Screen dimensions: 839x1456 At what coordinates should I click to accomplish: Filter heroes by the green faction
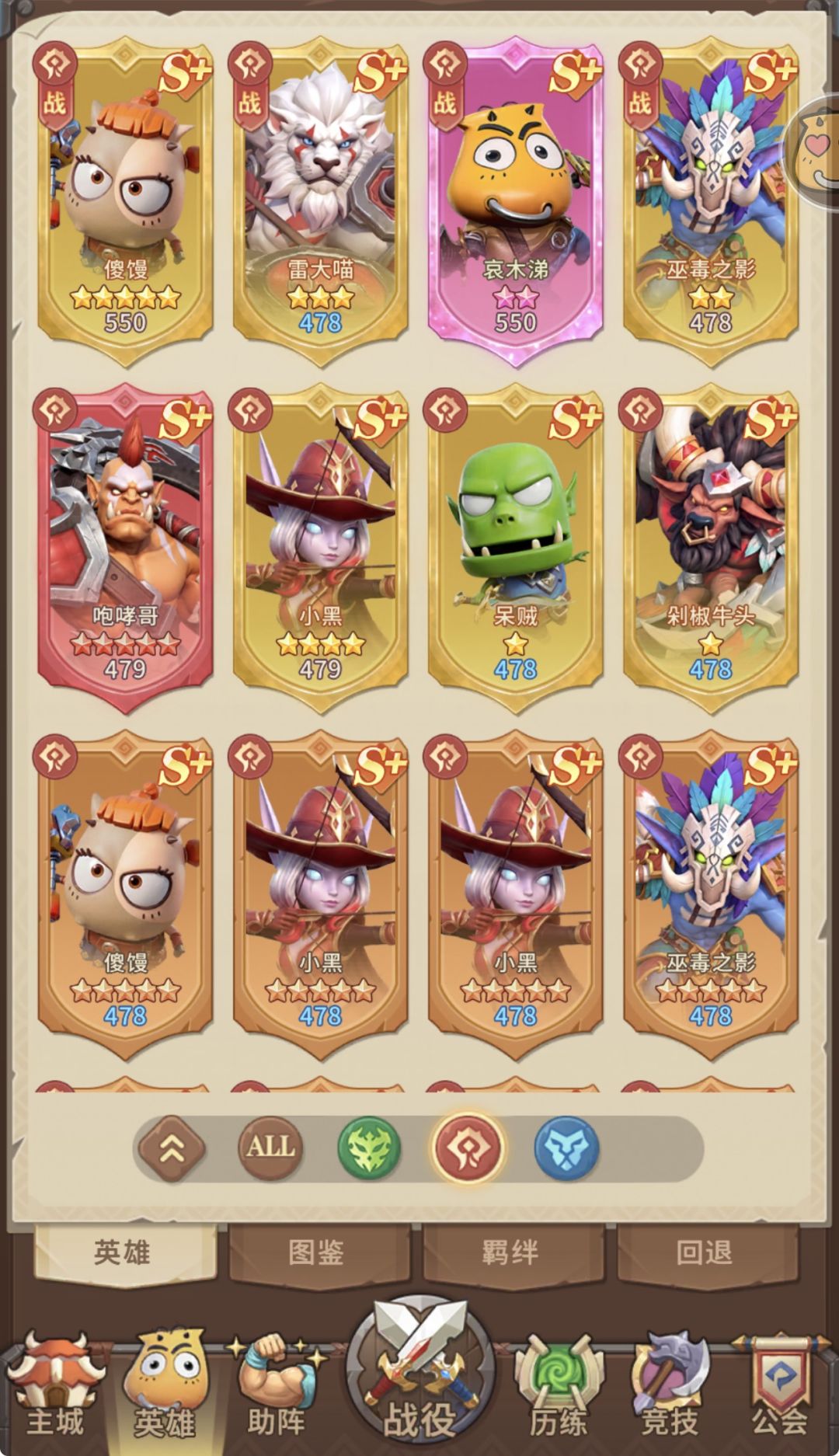point(370,1148)
